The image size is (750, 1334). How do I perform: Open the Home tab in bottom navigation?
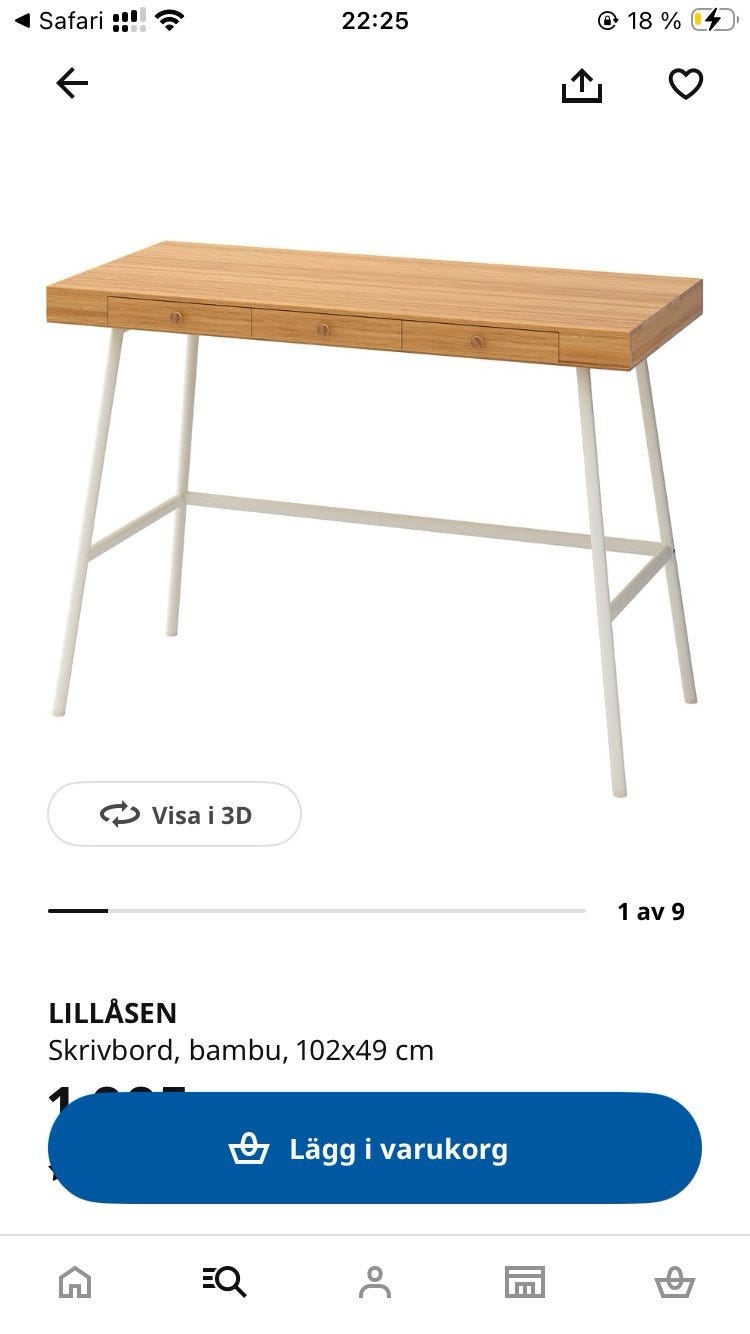[x=75, y=1280]
